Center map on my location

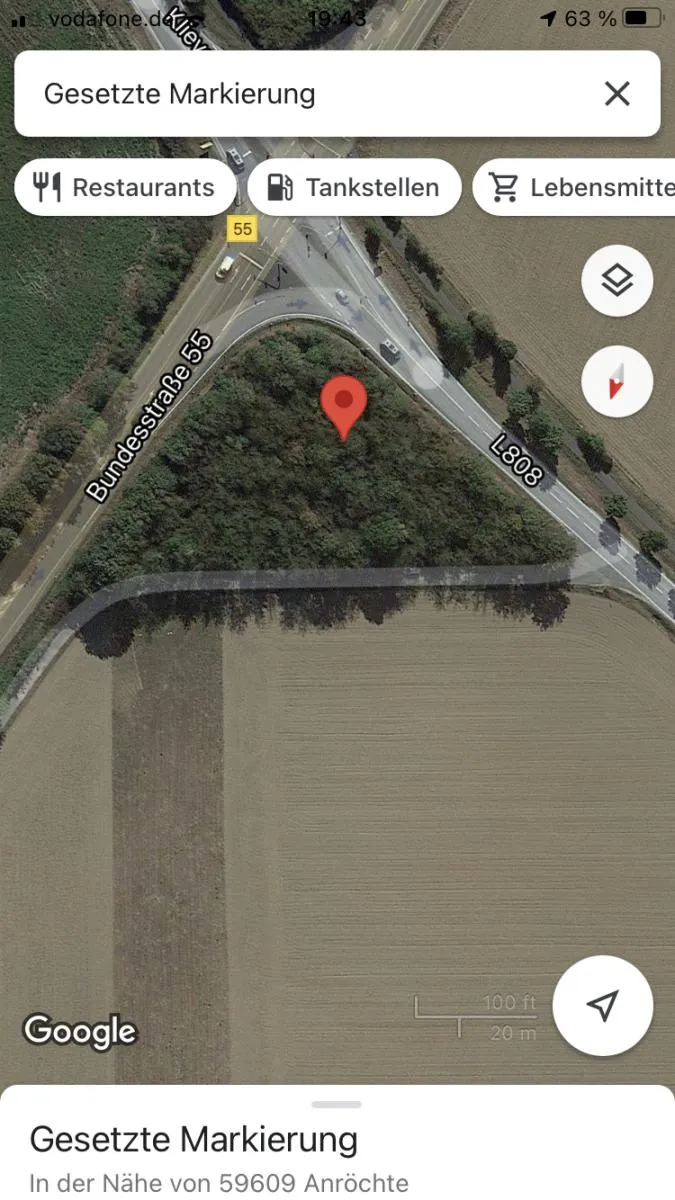point(602,1006)
